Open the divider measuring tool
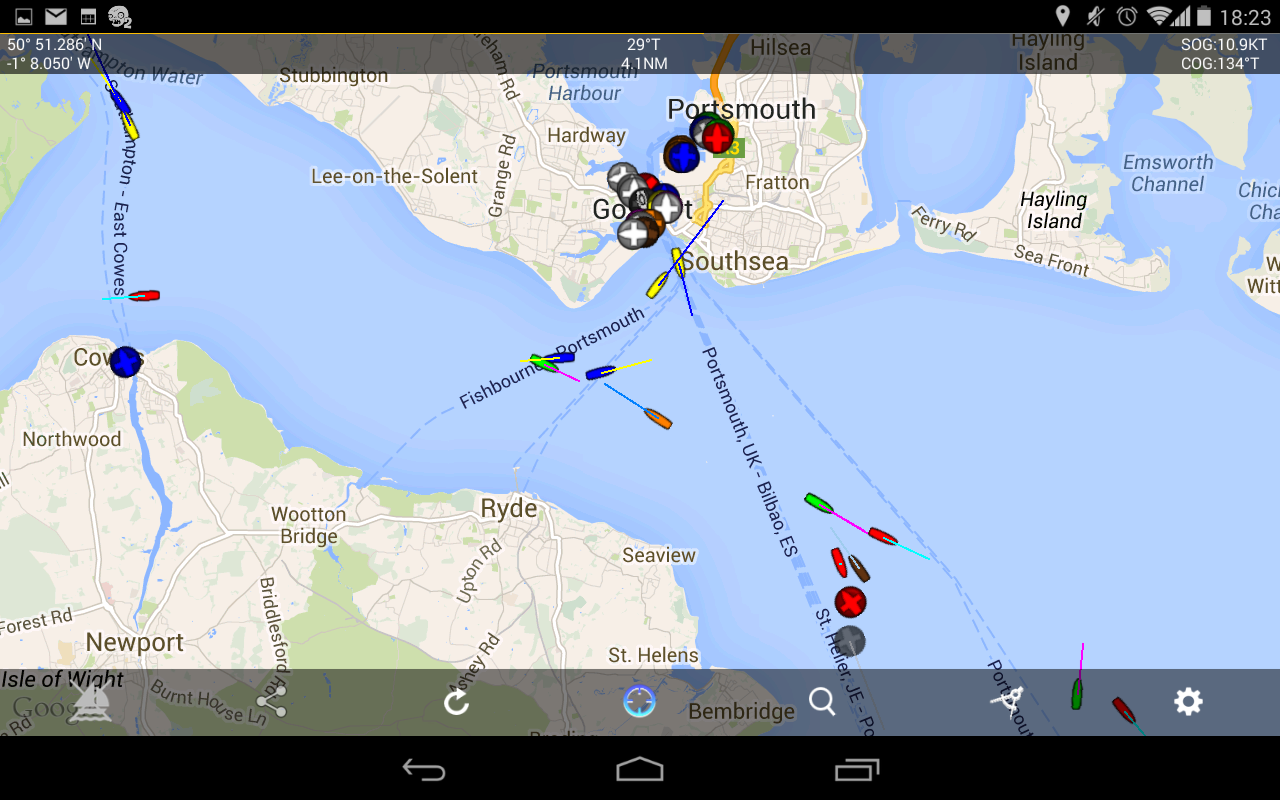Image resolution: width=1280 pixels, height=800 pixels. click(1007, 701)
